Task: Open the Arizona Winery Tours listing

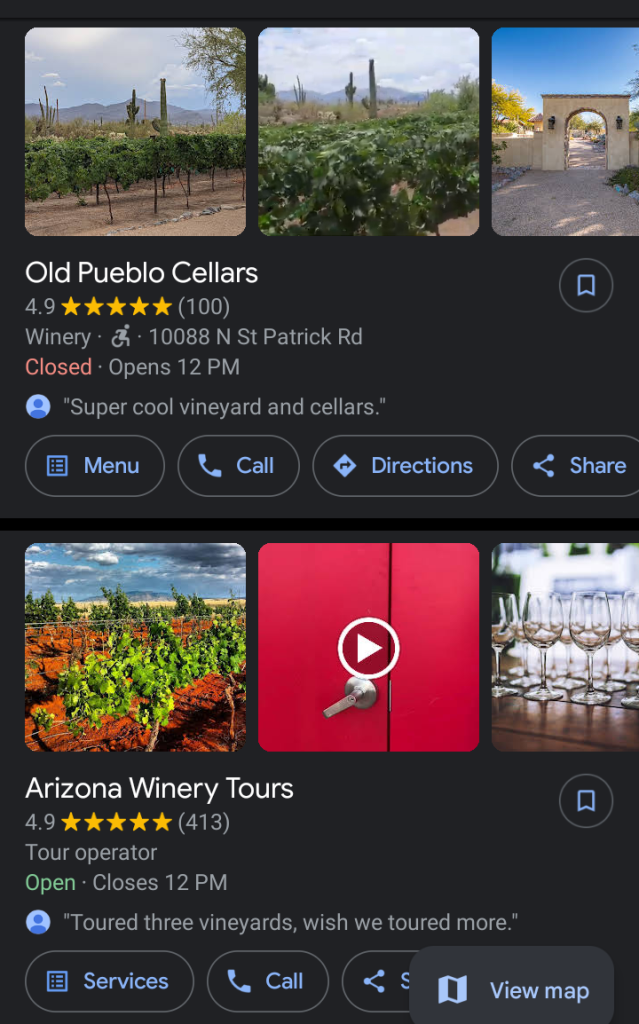Action: click(x=159, y=788)
